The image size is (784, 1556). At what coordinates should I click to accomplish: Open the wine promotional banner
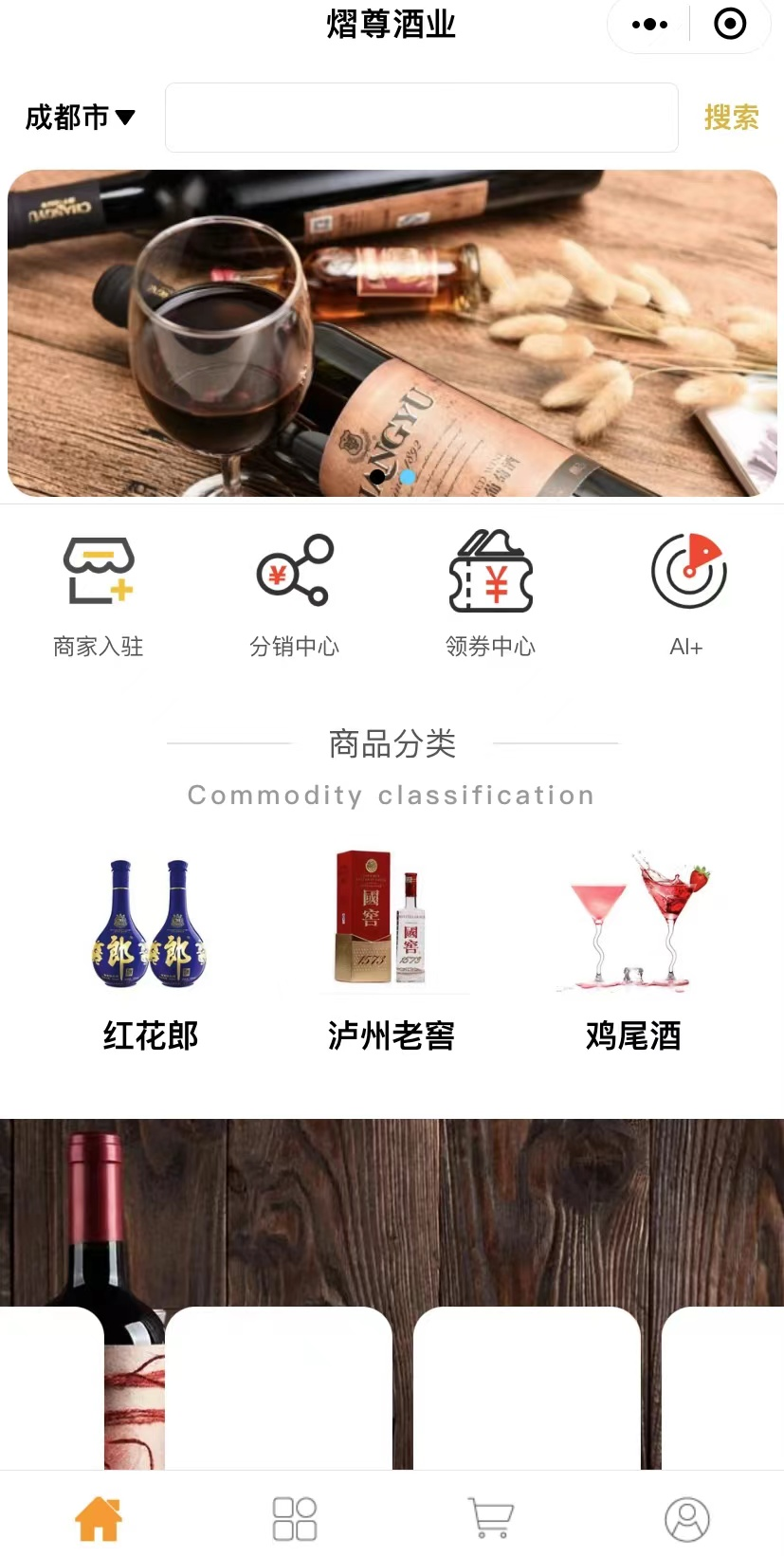tap(392, 332)
